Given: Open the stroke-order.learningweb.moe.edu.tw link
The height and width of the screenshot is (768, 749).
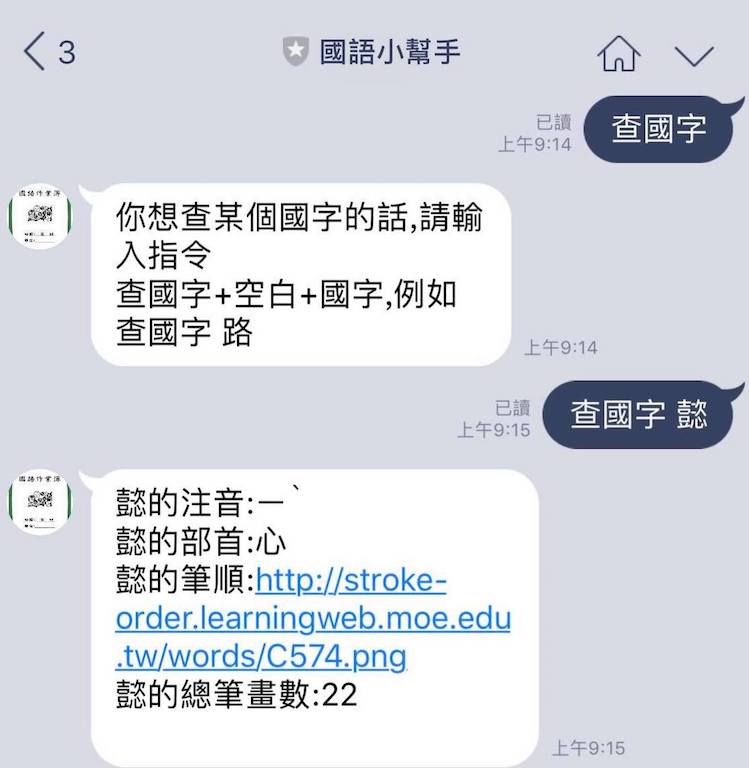Looking at the screenshot, I should 312,618.
